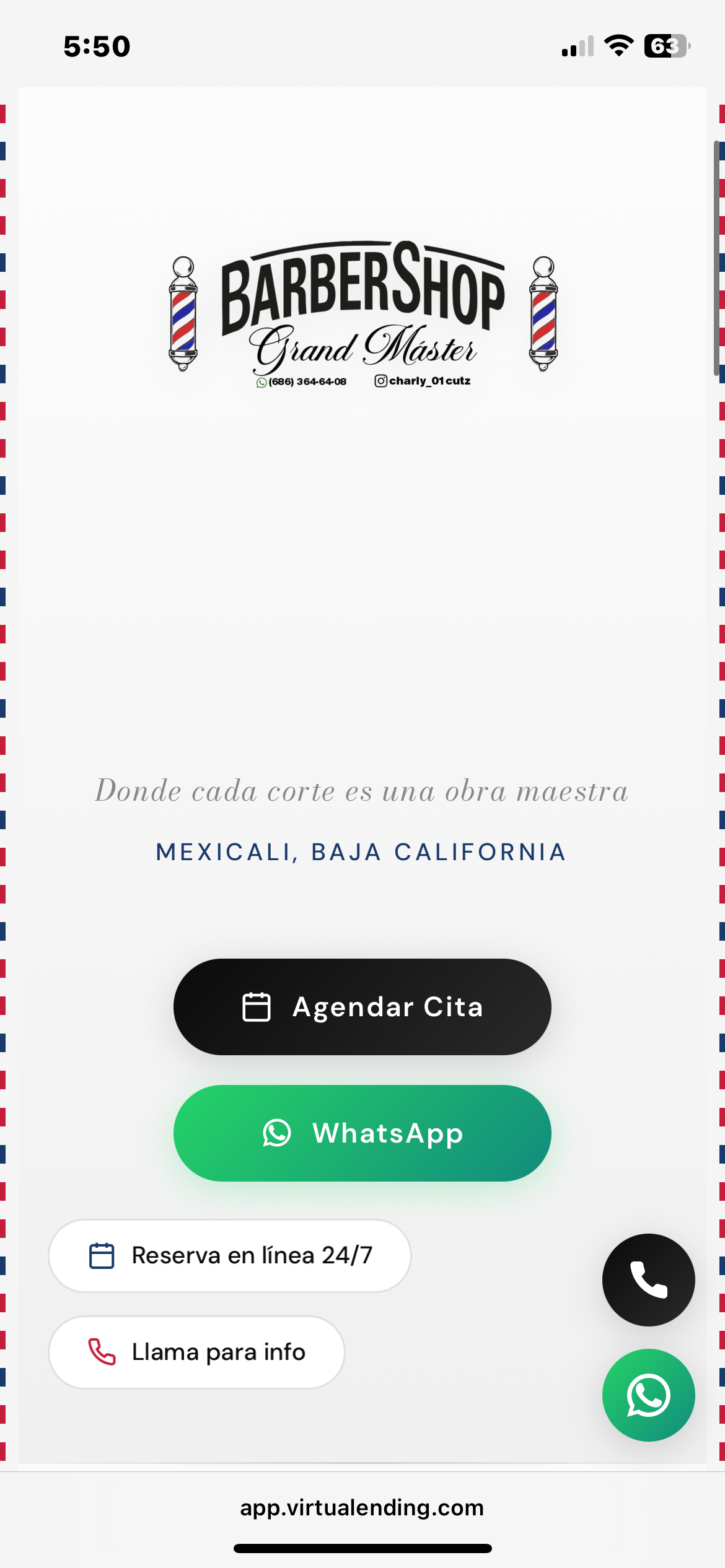The image size is (725, 1568).
Task: Select the Reserva en línea 24/7 chip
Action: [x=230, y=1256]
